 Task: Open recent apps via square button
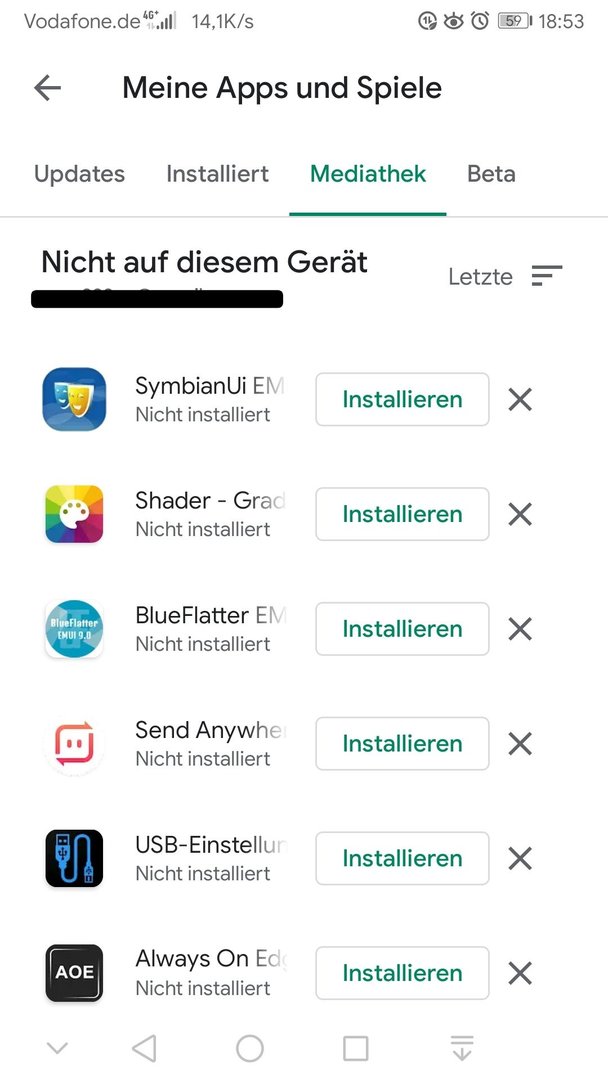pos(356,1048)
